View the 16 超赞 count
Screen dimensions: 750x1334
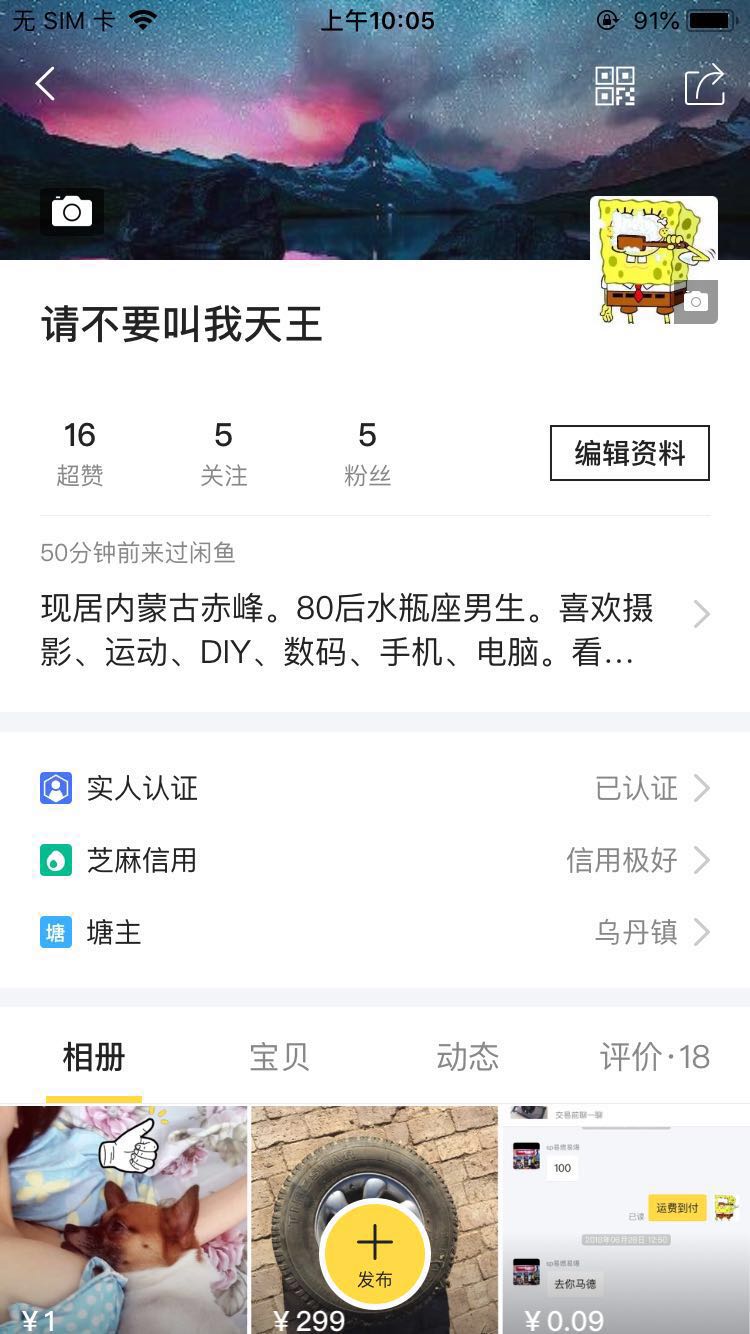pyautogui.click(x=80, y=452)
